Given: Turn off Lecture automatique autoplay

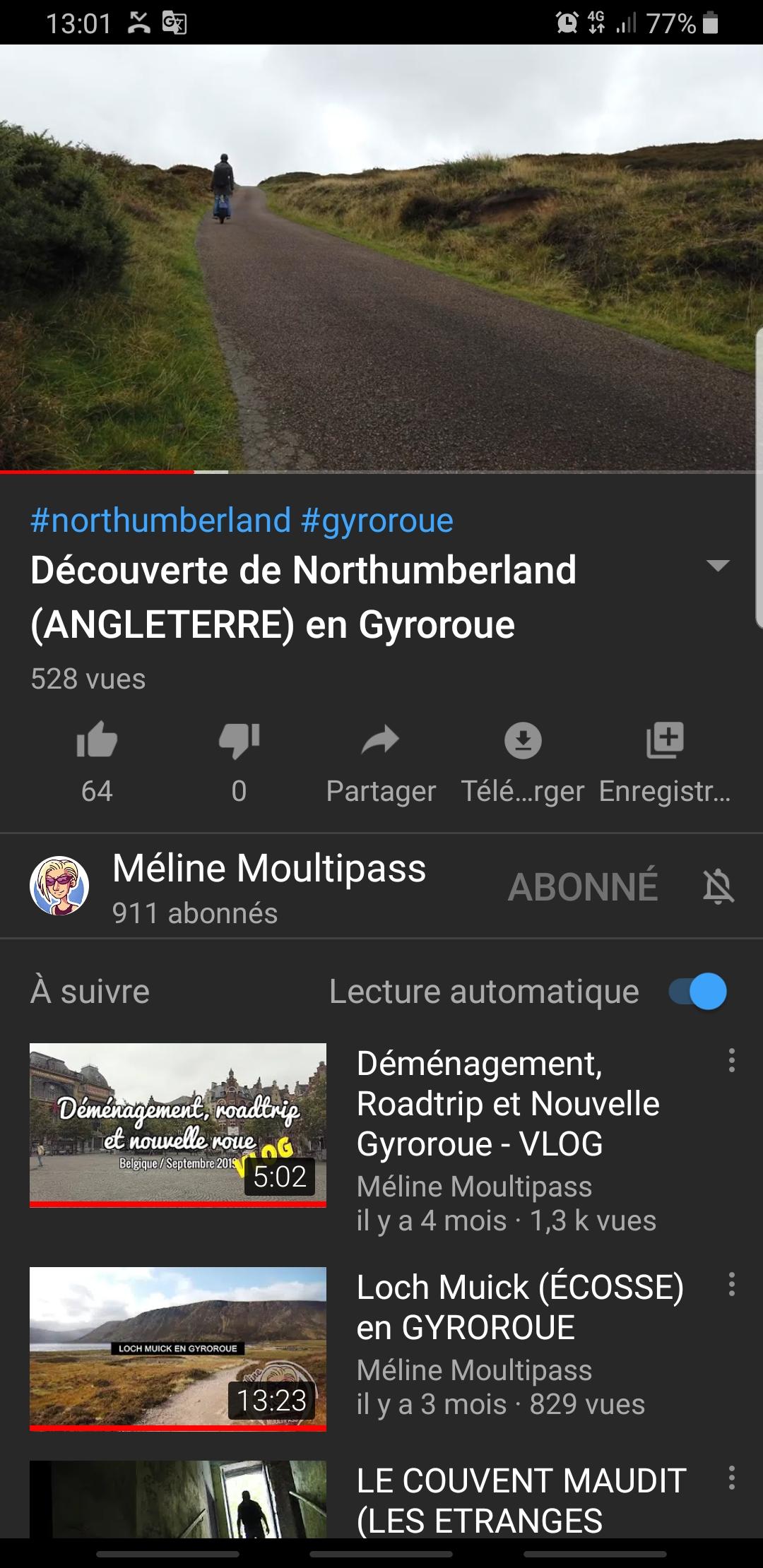Looking at the screenshot, I should tap(698, 992).
